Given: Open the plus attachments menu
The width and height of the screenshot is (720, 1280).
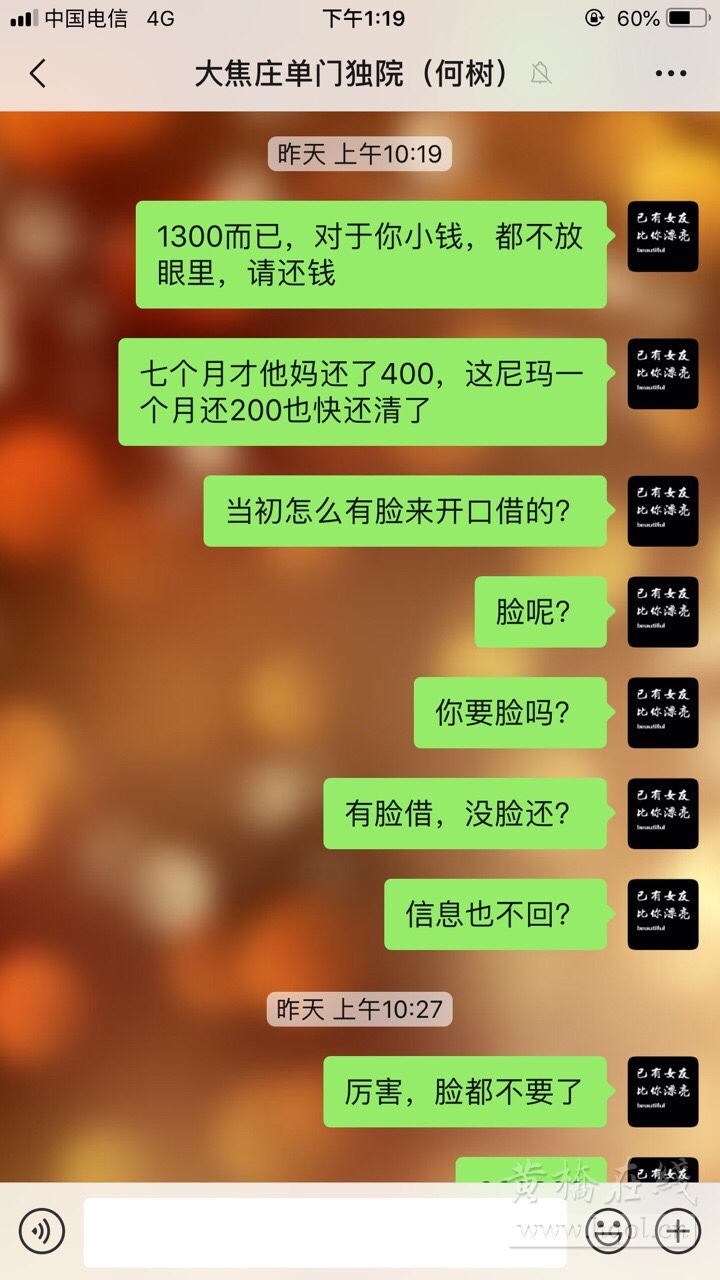Looking at the screenshot, I should point(678,1231).
